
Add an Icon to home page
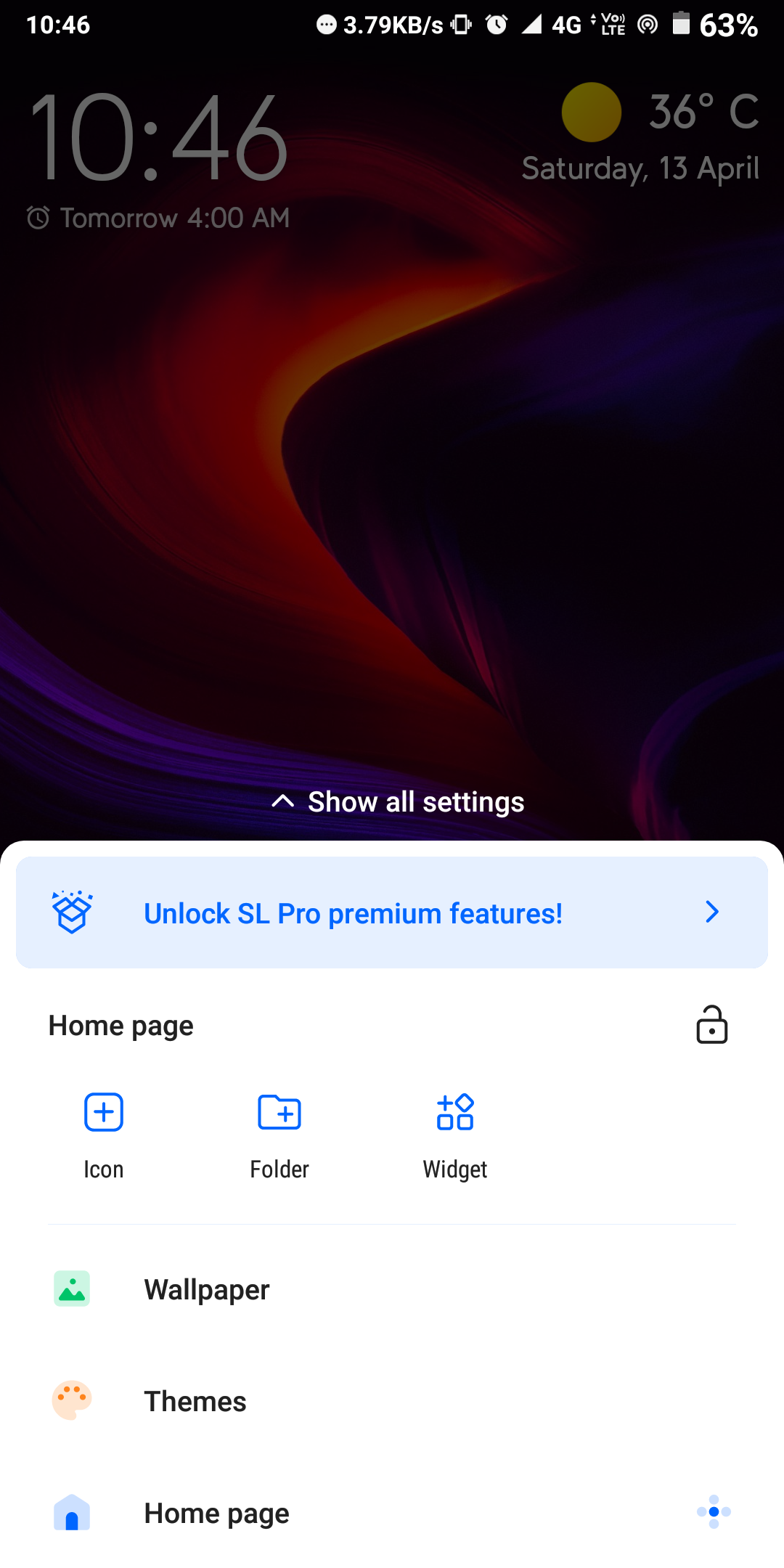click(x=104, y=1131)
